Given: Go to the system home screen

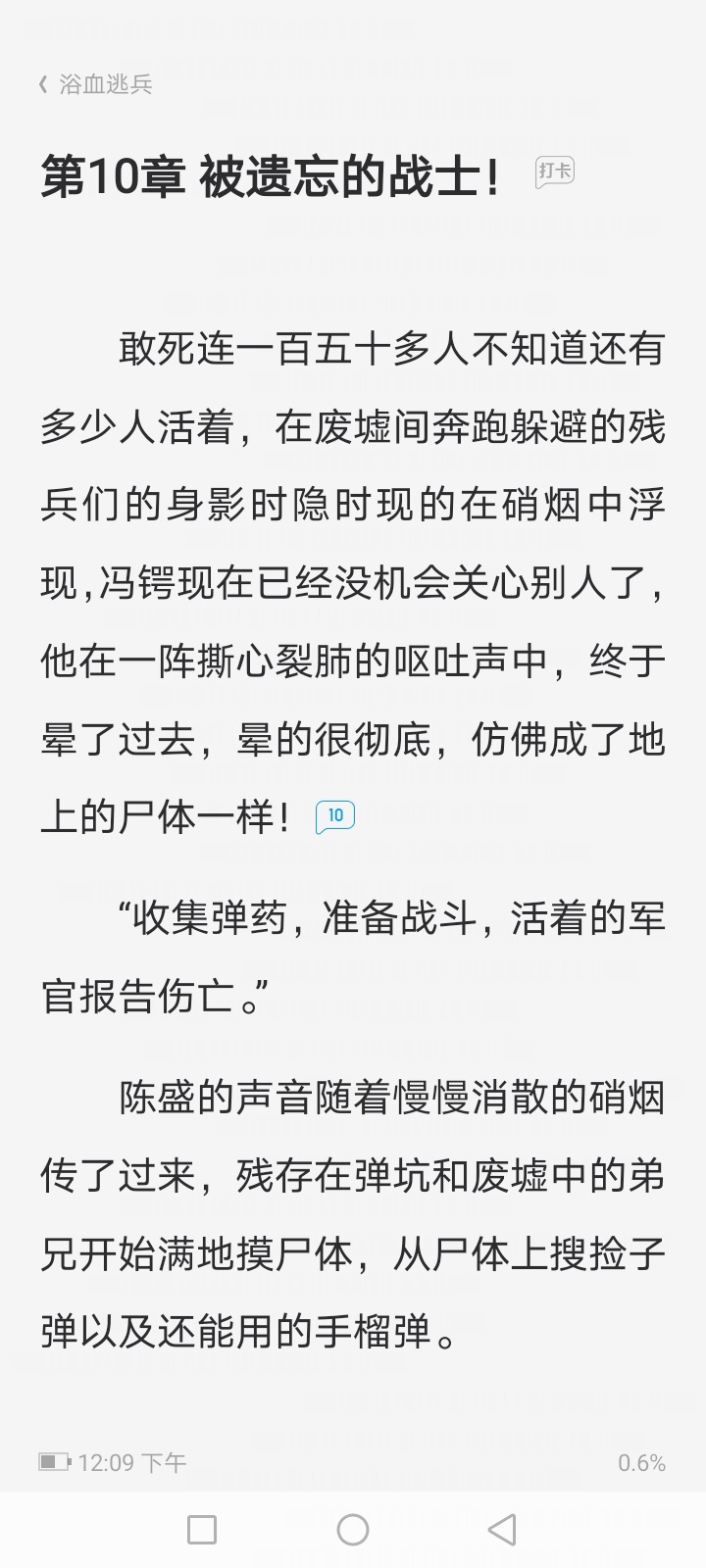Looking at the screenshot, I should click(x=353, y=1530).
